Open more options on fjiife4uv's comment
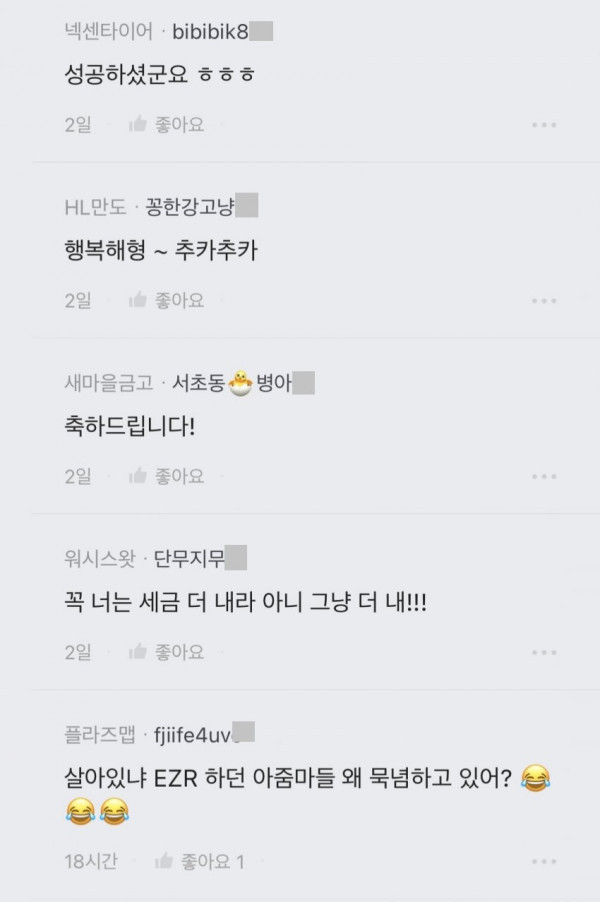 544,861
